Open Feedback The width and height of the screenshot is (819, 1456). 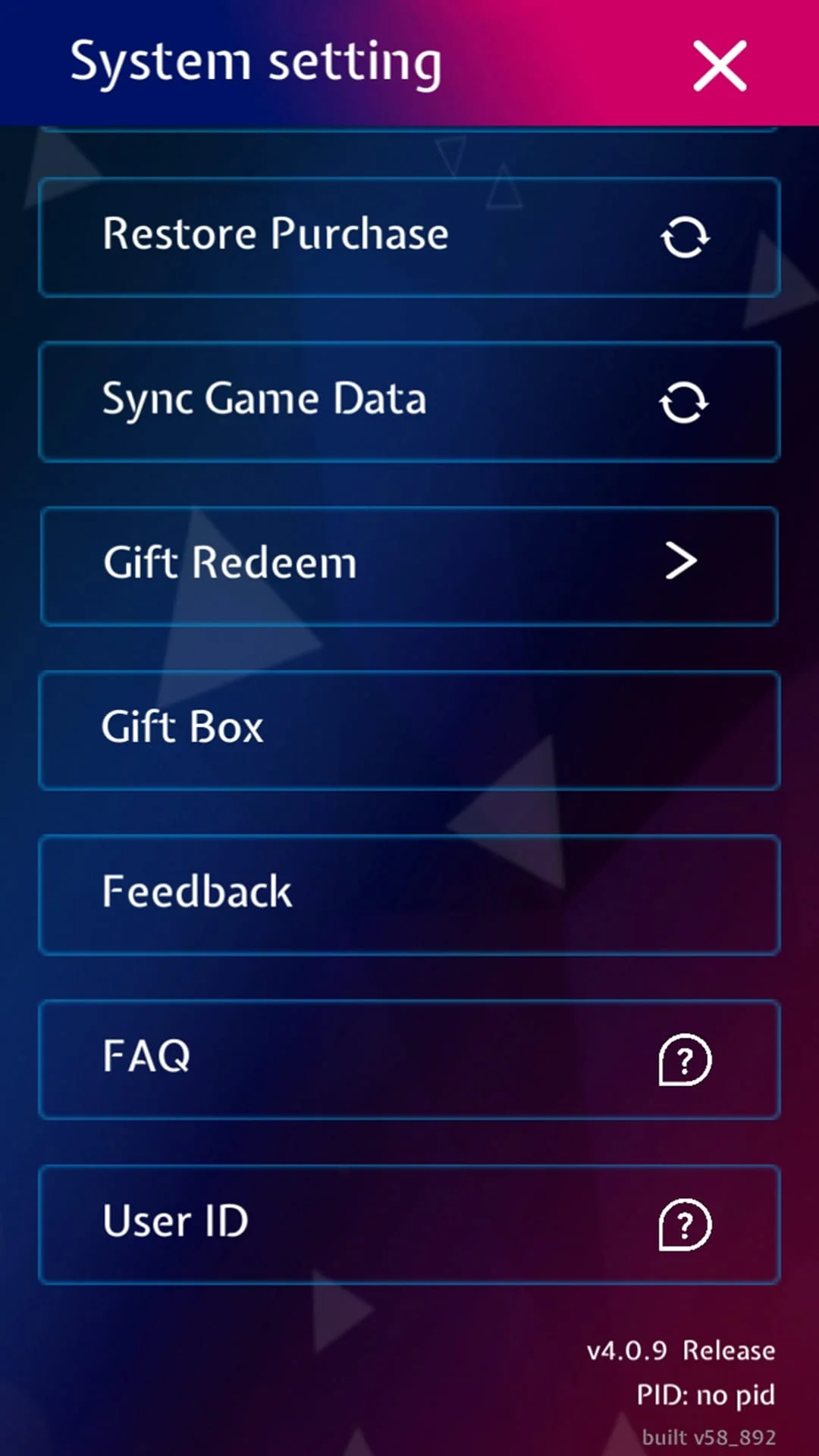(x=409, y=895)
